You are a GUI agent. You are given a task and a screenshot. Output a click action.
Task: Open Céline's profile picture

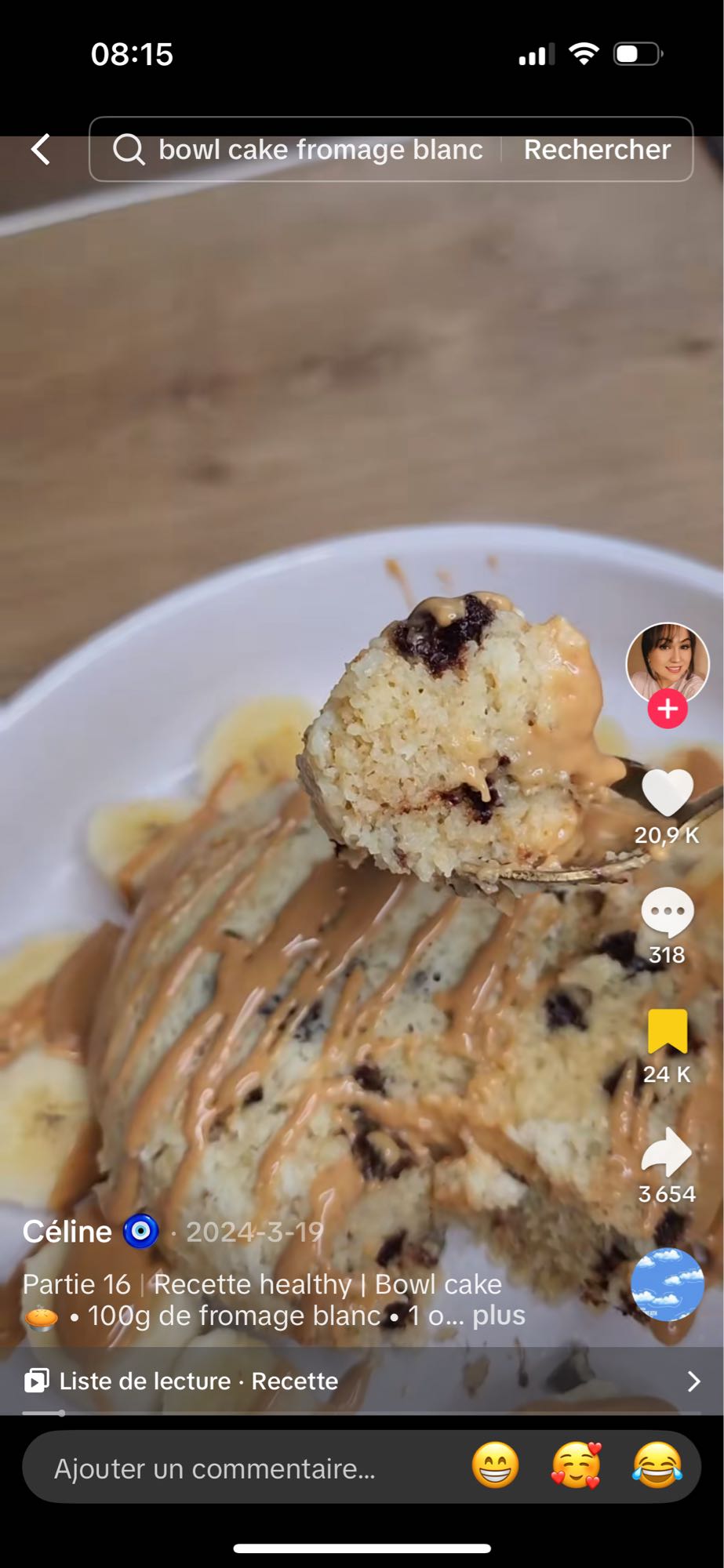coord(667,661)
